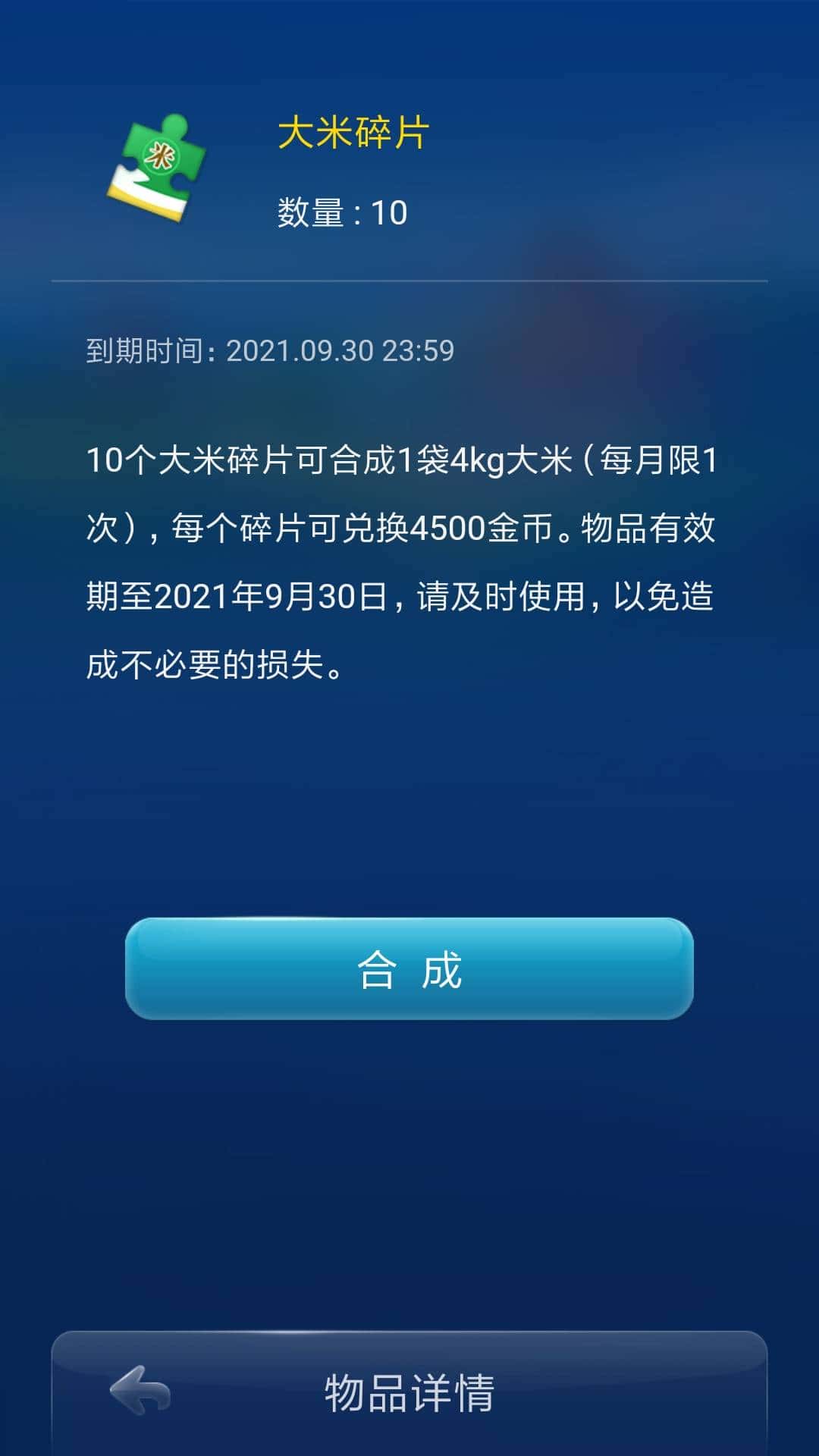The height and width of the screenshot is (1456, 819).
Task: Click the expiry time 2021.09.30 23:59
Action: pos(340,350)
